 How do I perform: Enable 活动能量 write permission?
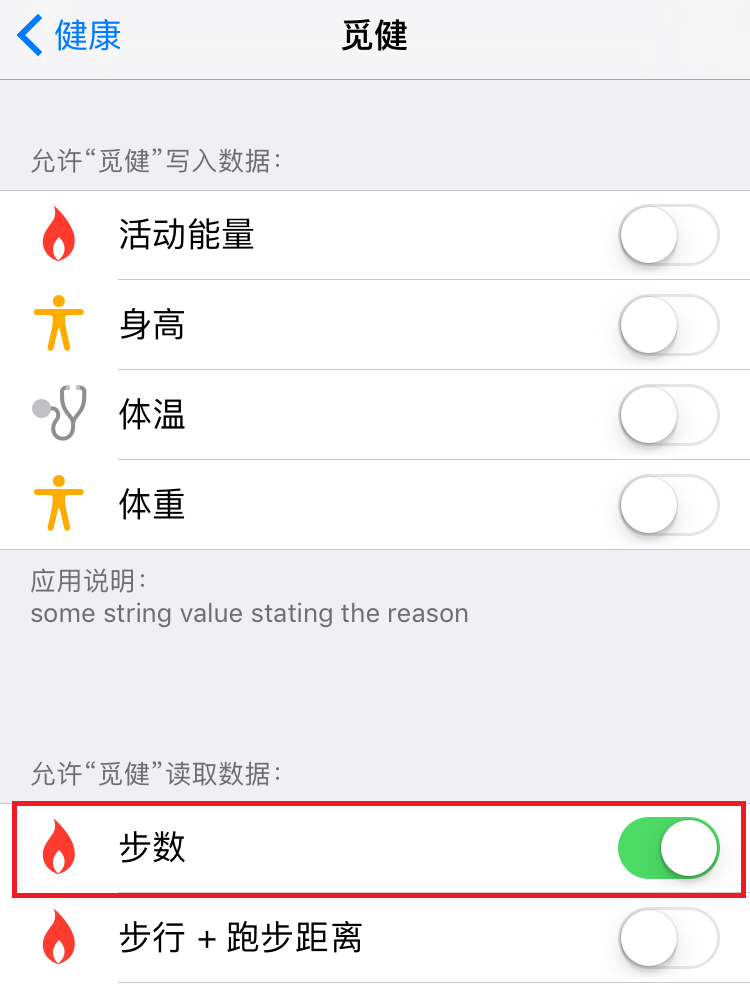(668, 235)
